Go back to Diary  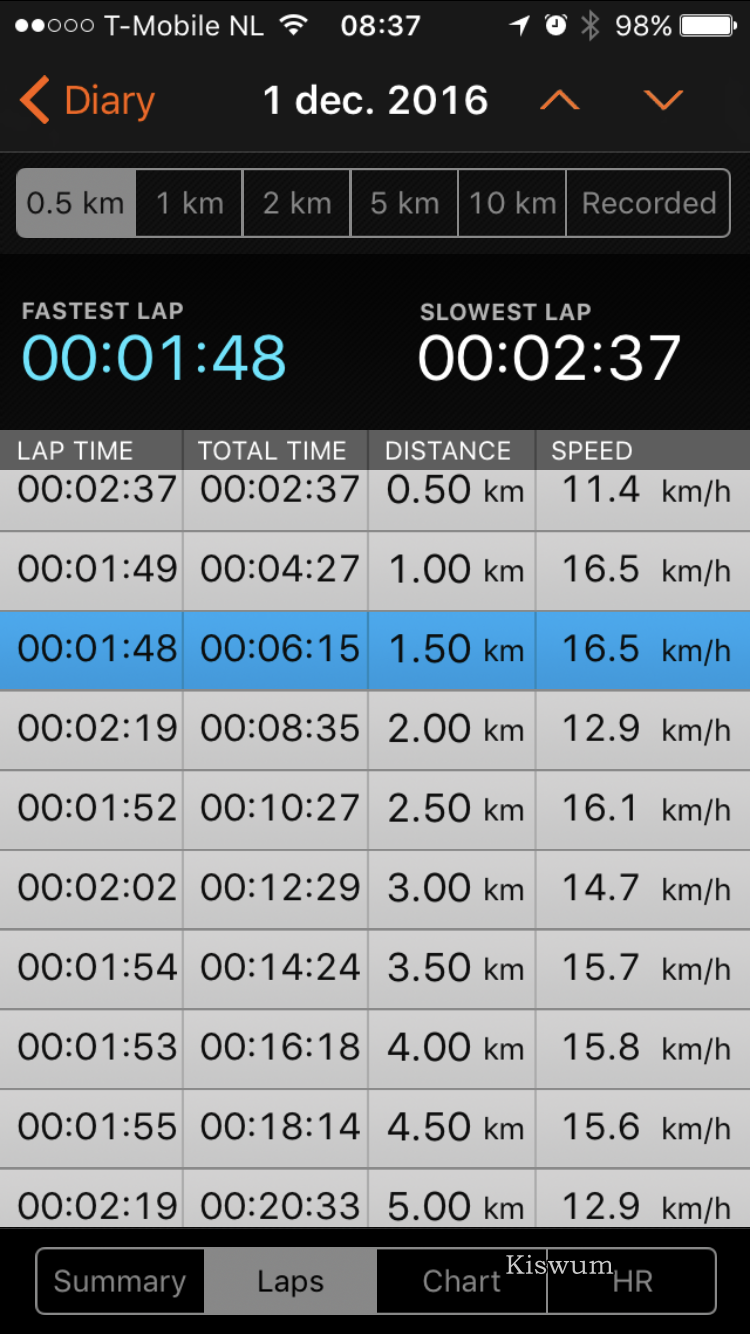tap(87, 101)
